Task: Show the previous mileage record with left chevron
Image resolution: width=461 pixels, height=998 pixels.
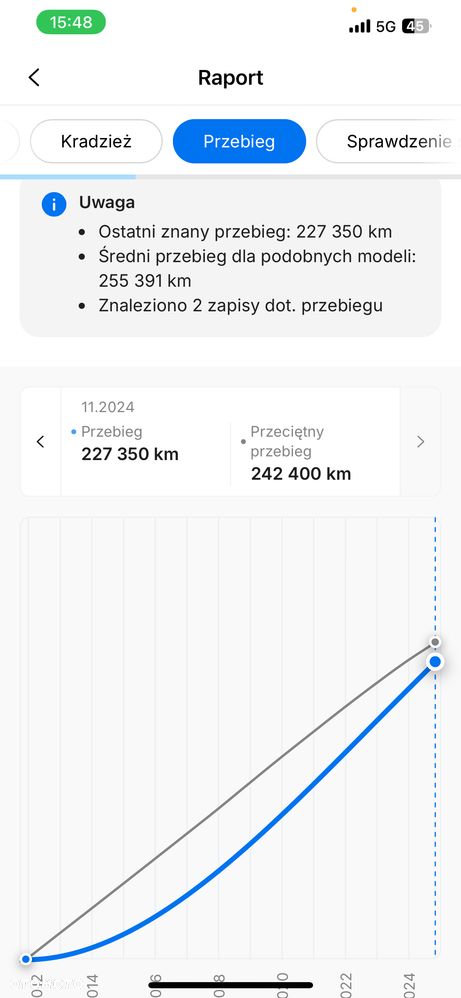Action: tap(41, 441)
